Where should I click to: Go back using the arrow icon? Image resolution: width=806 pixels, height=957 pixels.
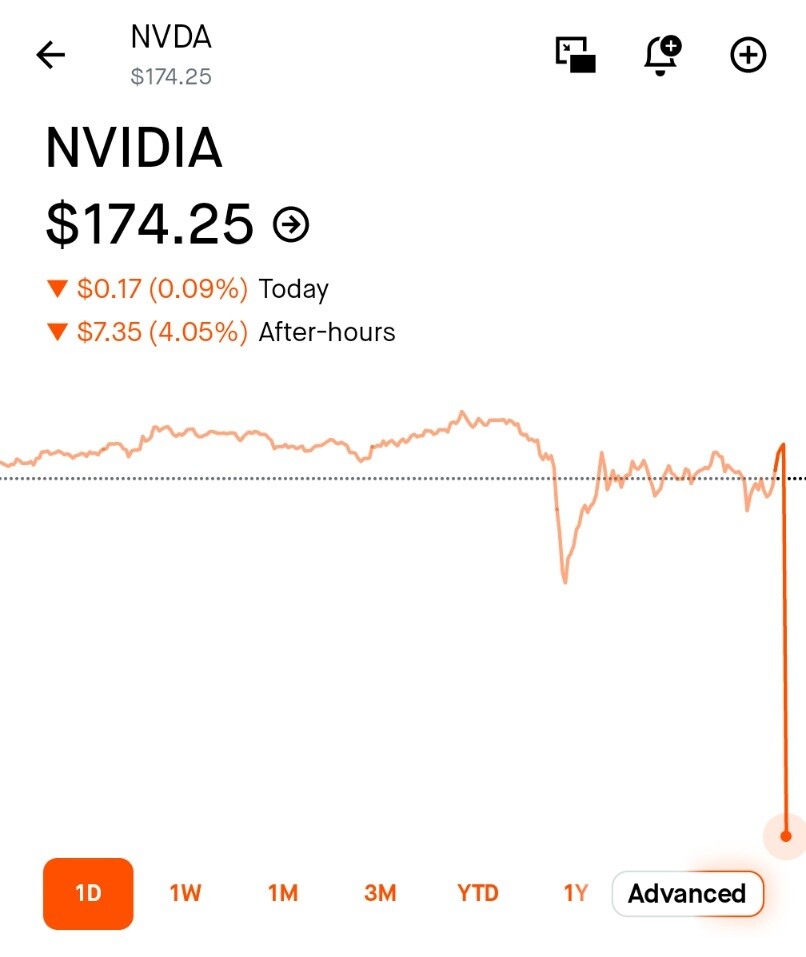51,55
